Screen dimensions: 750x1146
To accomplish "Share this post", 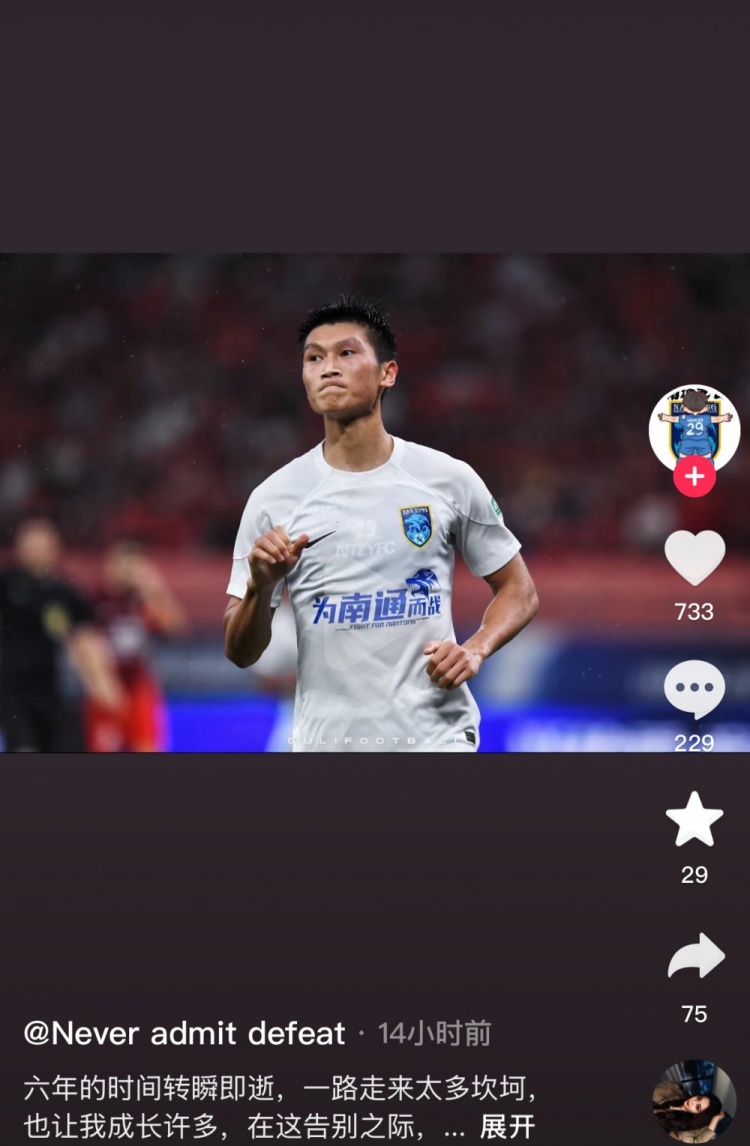I will pos(695,957).
